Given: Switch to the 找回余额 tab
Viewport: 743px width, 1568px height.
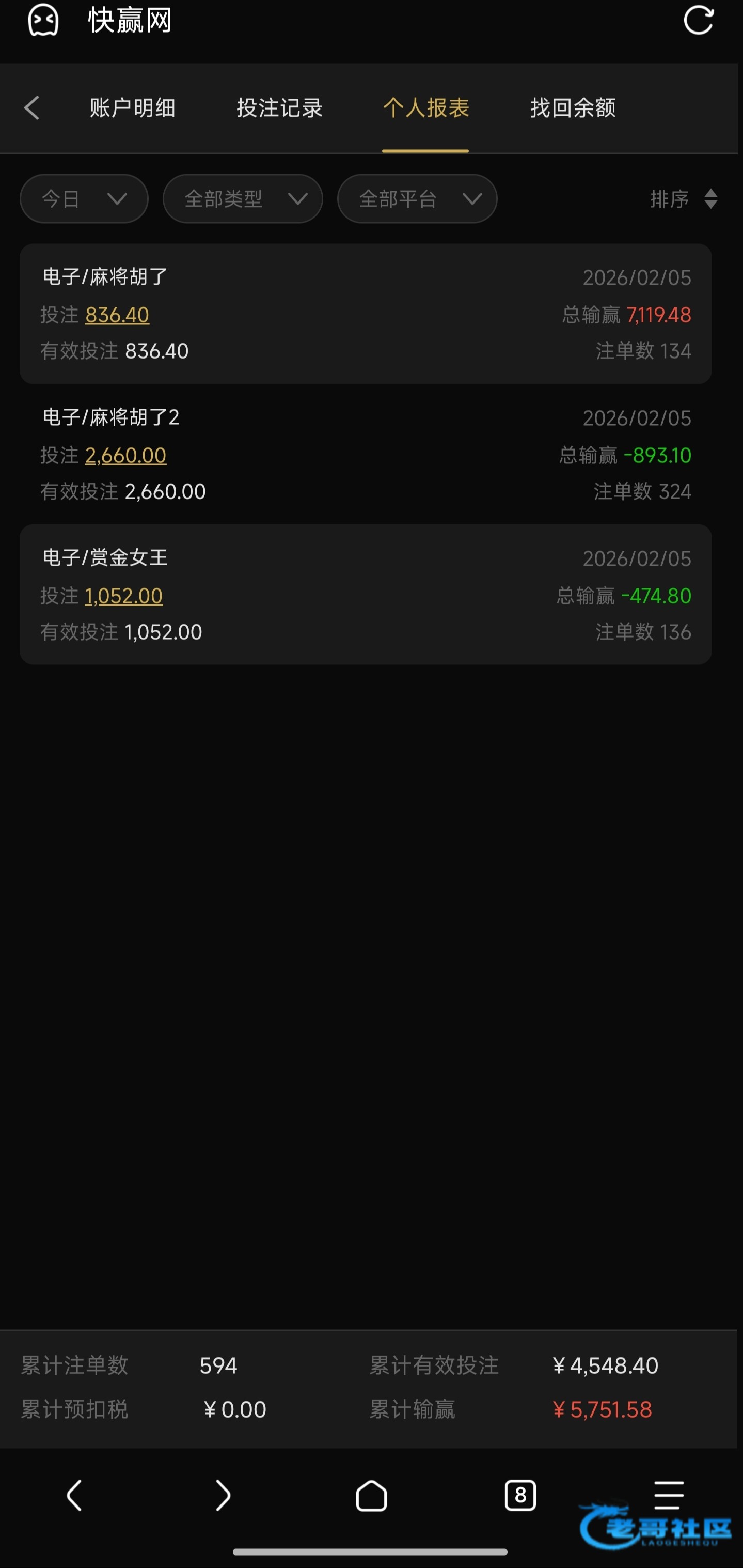Looking at the screenshot, I should (573, 108).
